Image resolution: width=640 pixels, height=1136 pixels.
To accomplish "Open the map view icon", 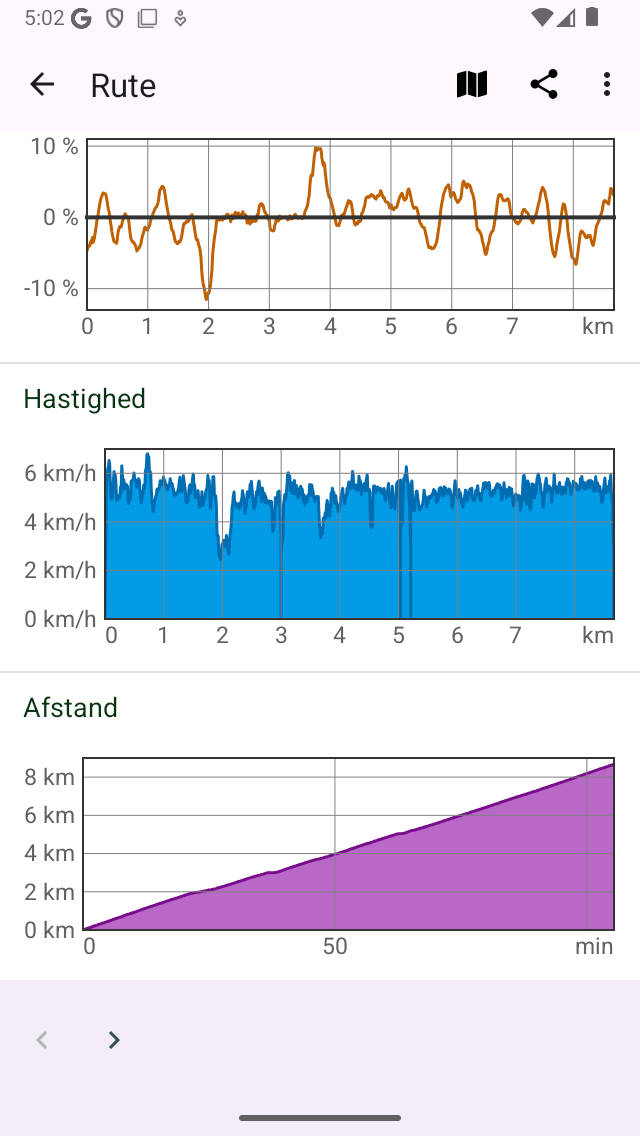I will tap(472, 85).
